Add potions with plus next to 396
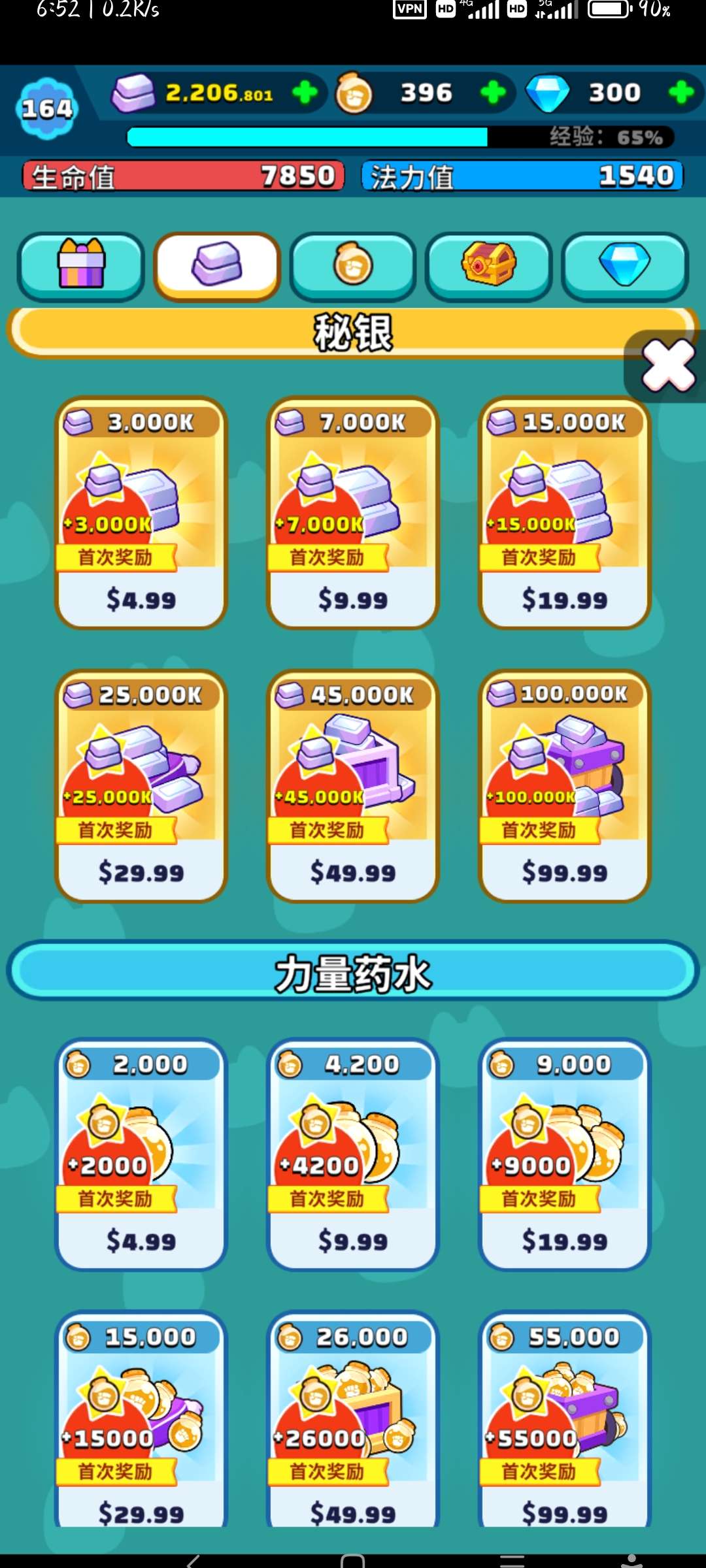This screenshot has height=1568, width=706. 493,93
